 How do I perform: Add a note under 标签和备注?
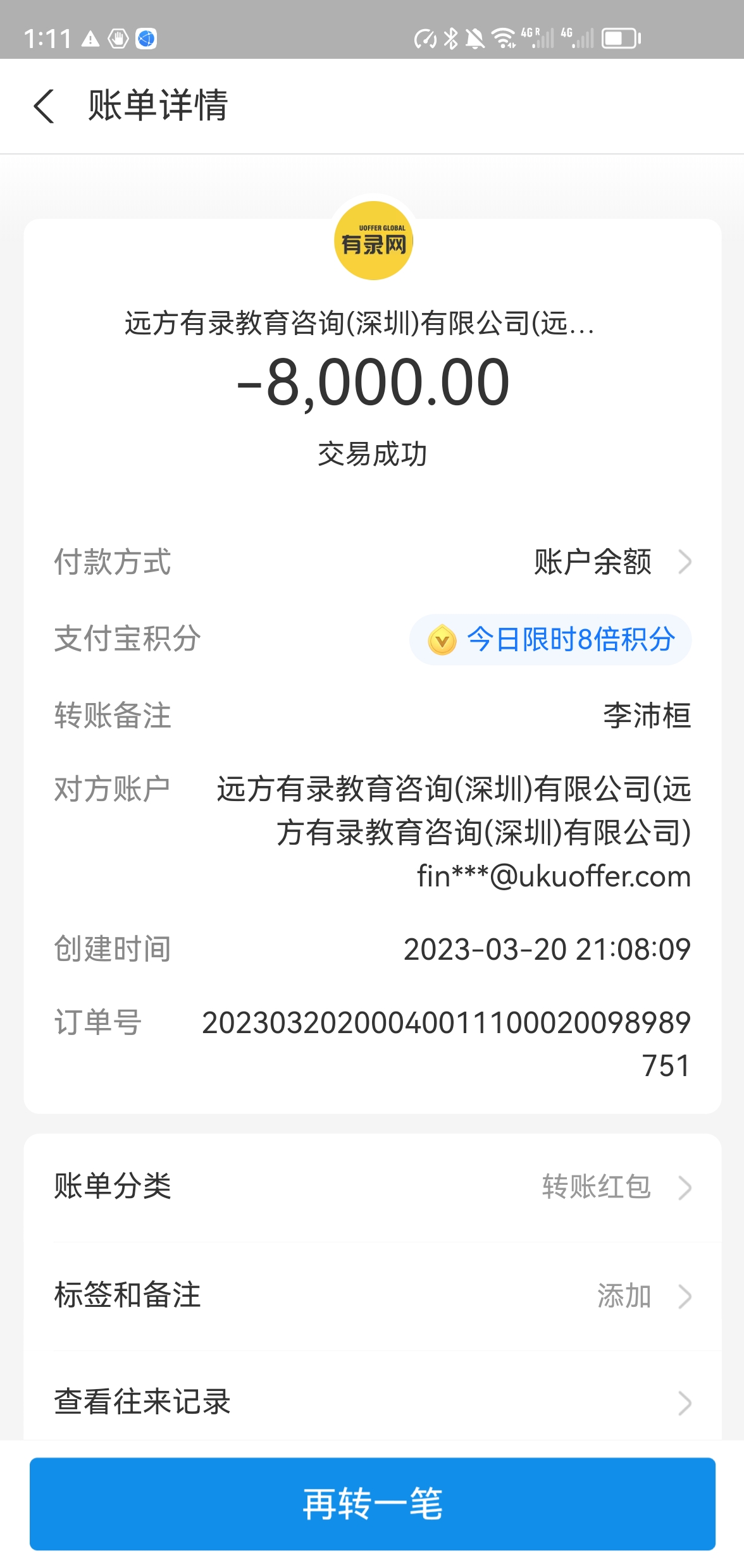372,1295
